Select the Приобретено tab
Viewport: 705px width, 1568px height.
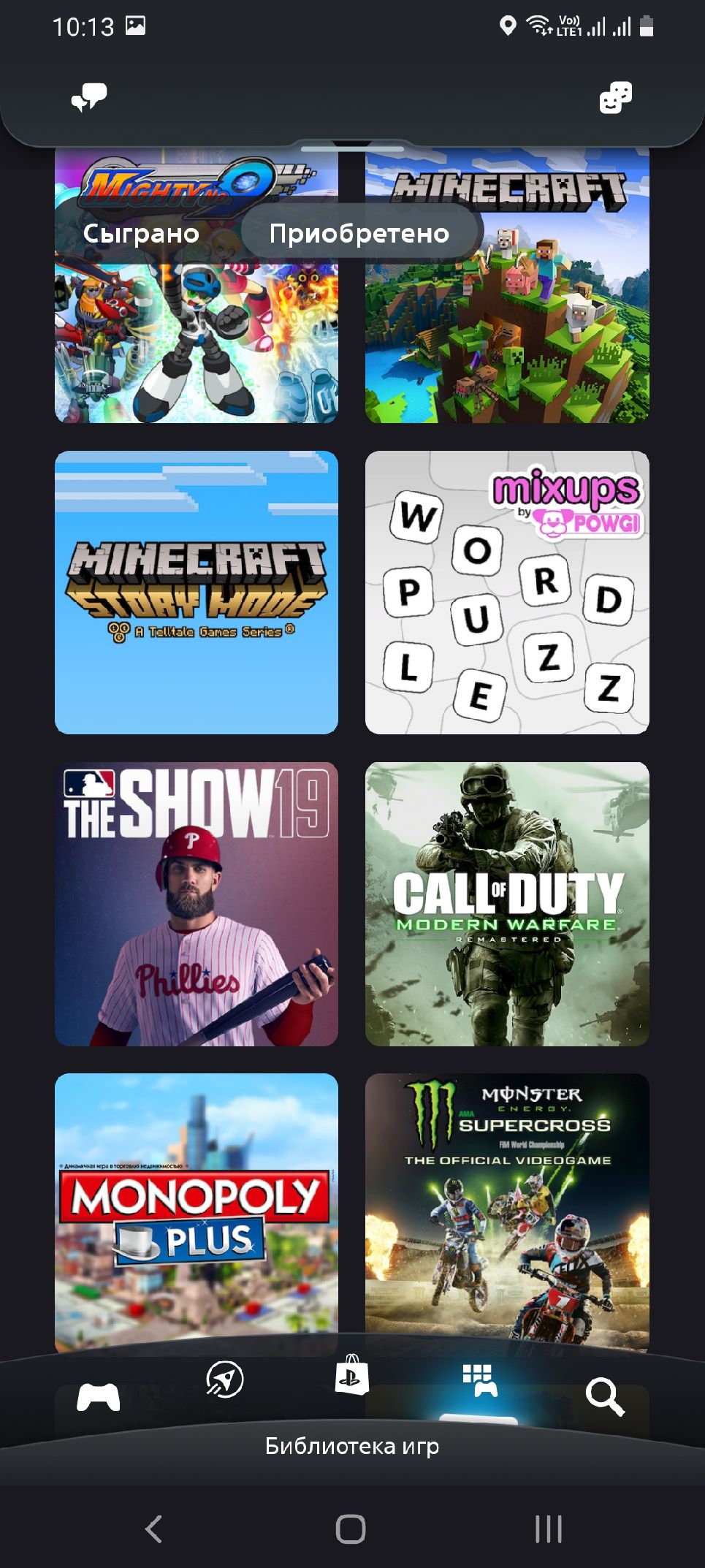point(359,234)
